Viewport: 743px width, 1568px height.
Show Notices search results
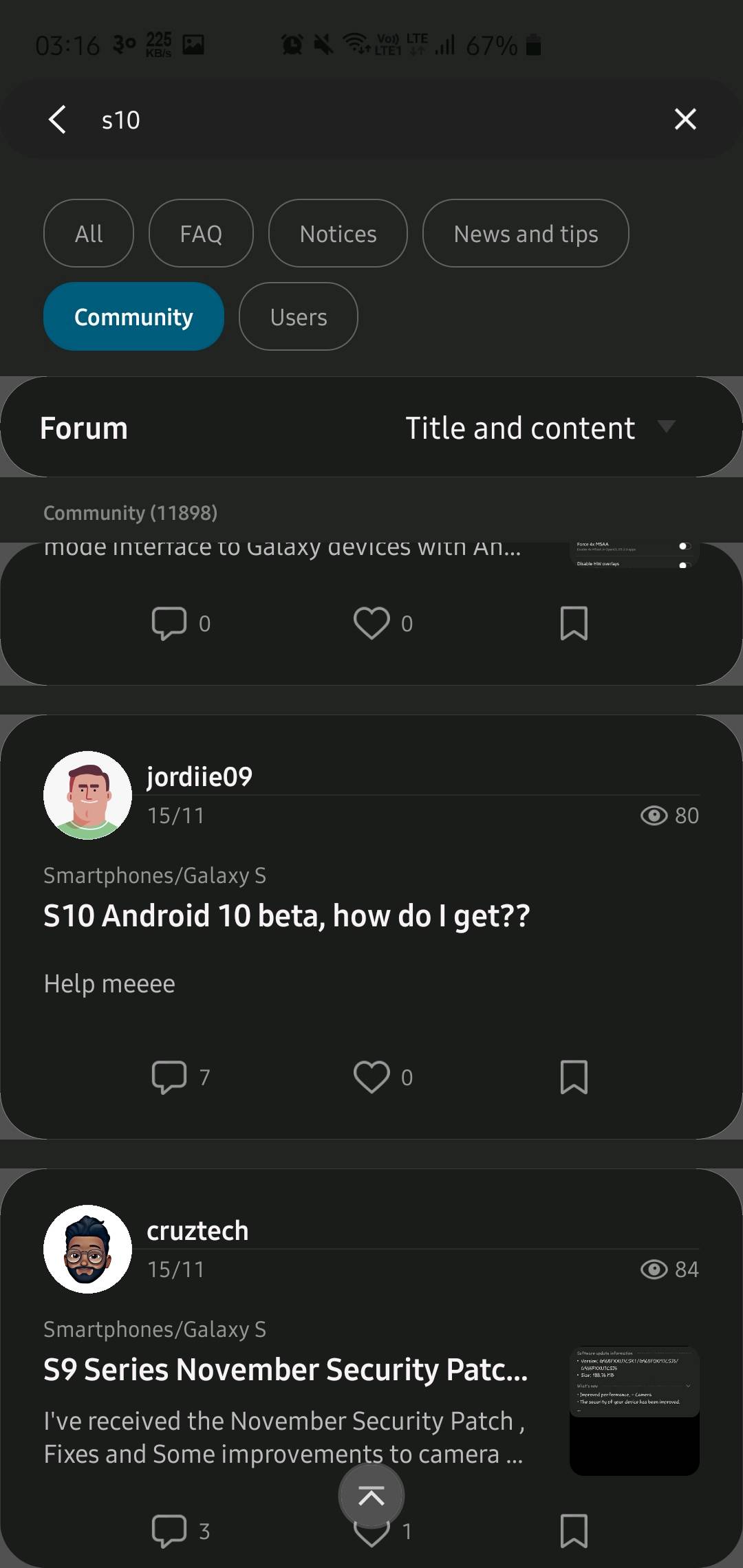click(338, 234)
